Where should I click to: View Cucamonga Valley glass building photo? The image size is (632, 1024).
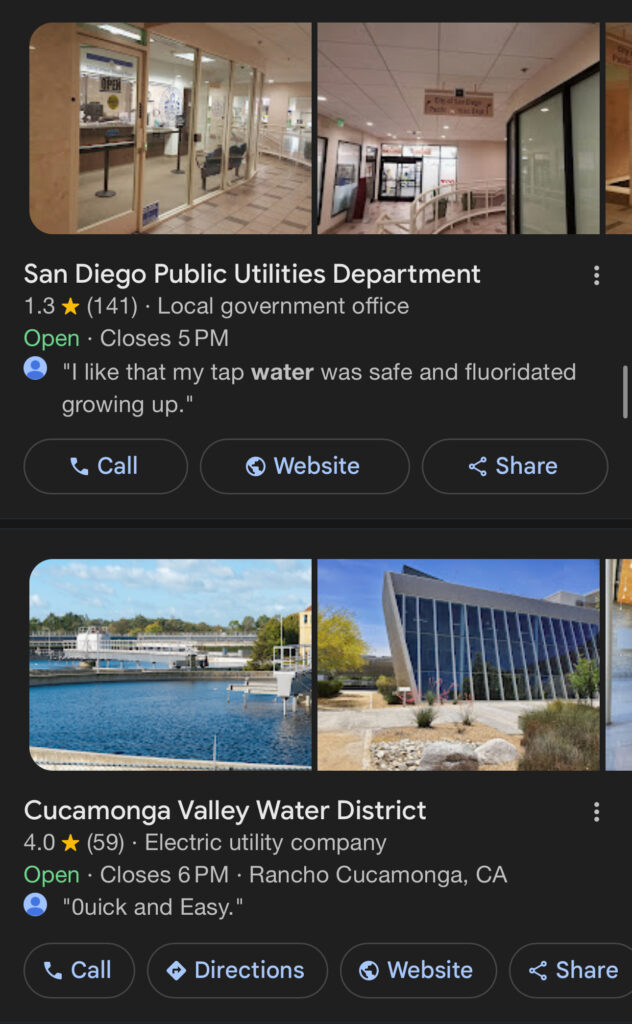tap(458, 664)
